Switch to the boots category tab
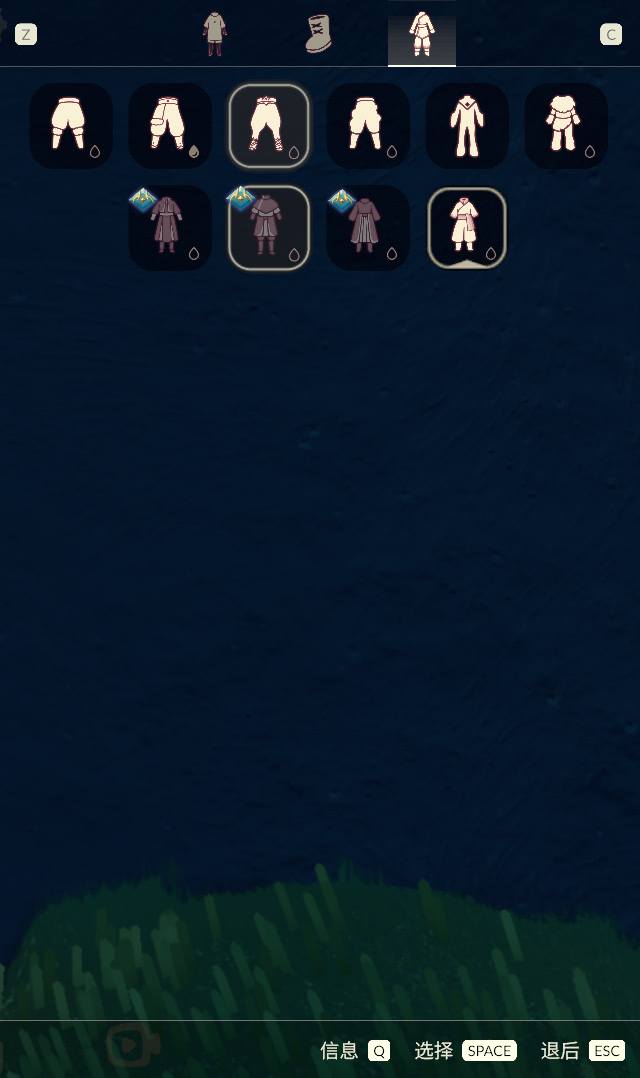640x1078 pixels. click(x=318, y=34)
